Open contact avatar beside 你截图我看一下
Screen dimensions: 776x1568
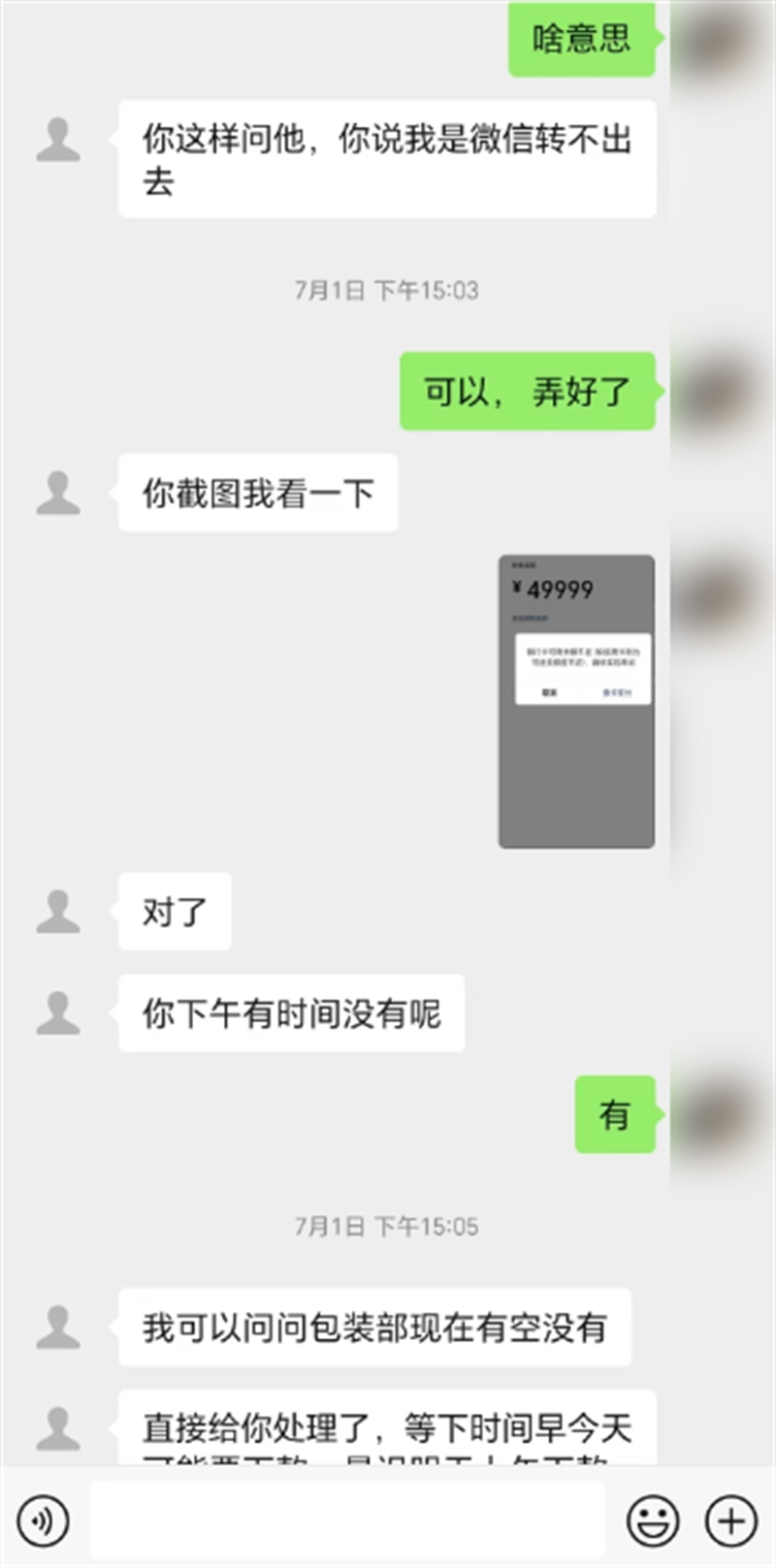58,493
